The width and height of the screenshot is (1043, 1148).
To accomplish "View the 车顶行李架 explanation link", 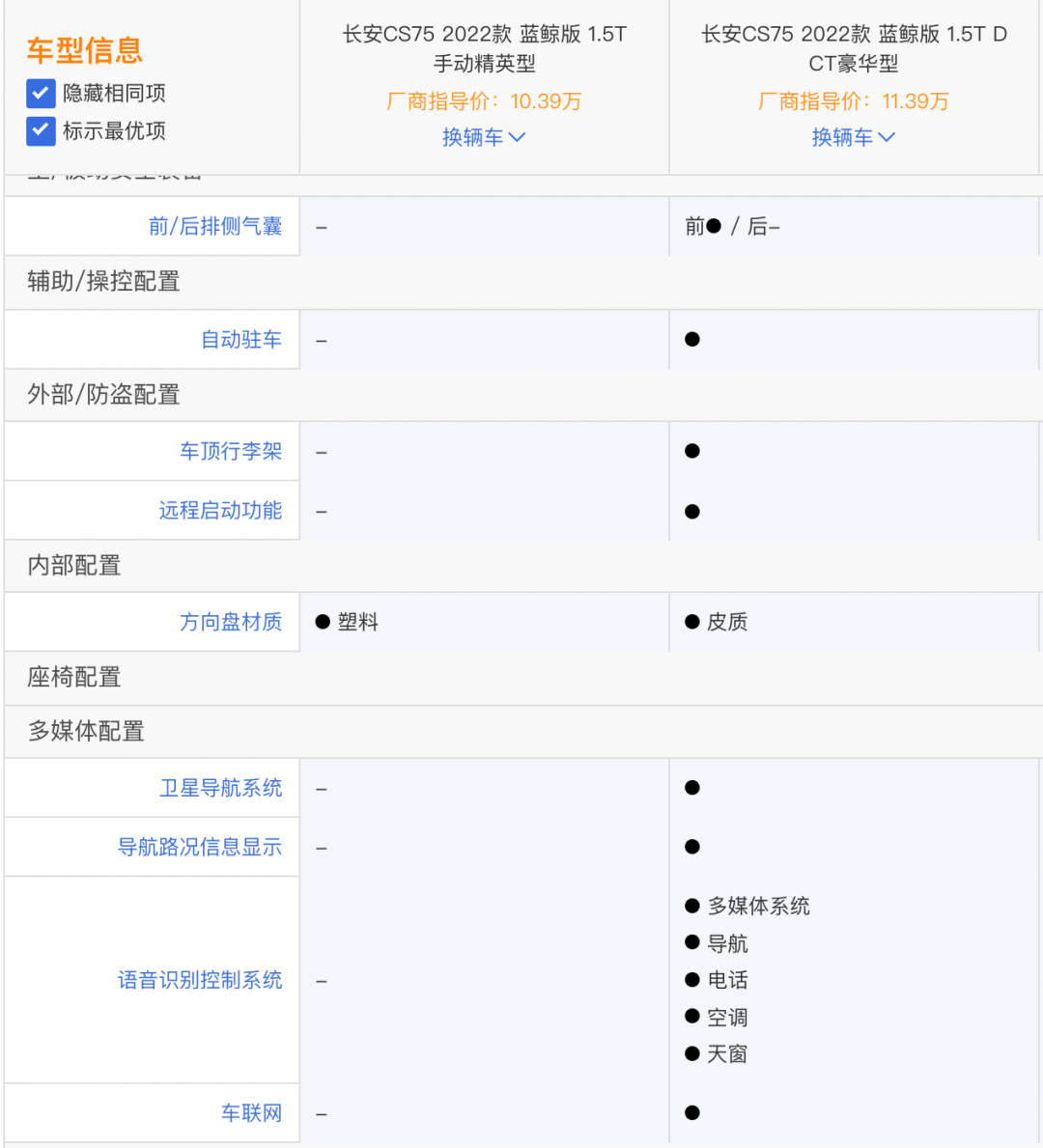I will (x=231, y=451).
